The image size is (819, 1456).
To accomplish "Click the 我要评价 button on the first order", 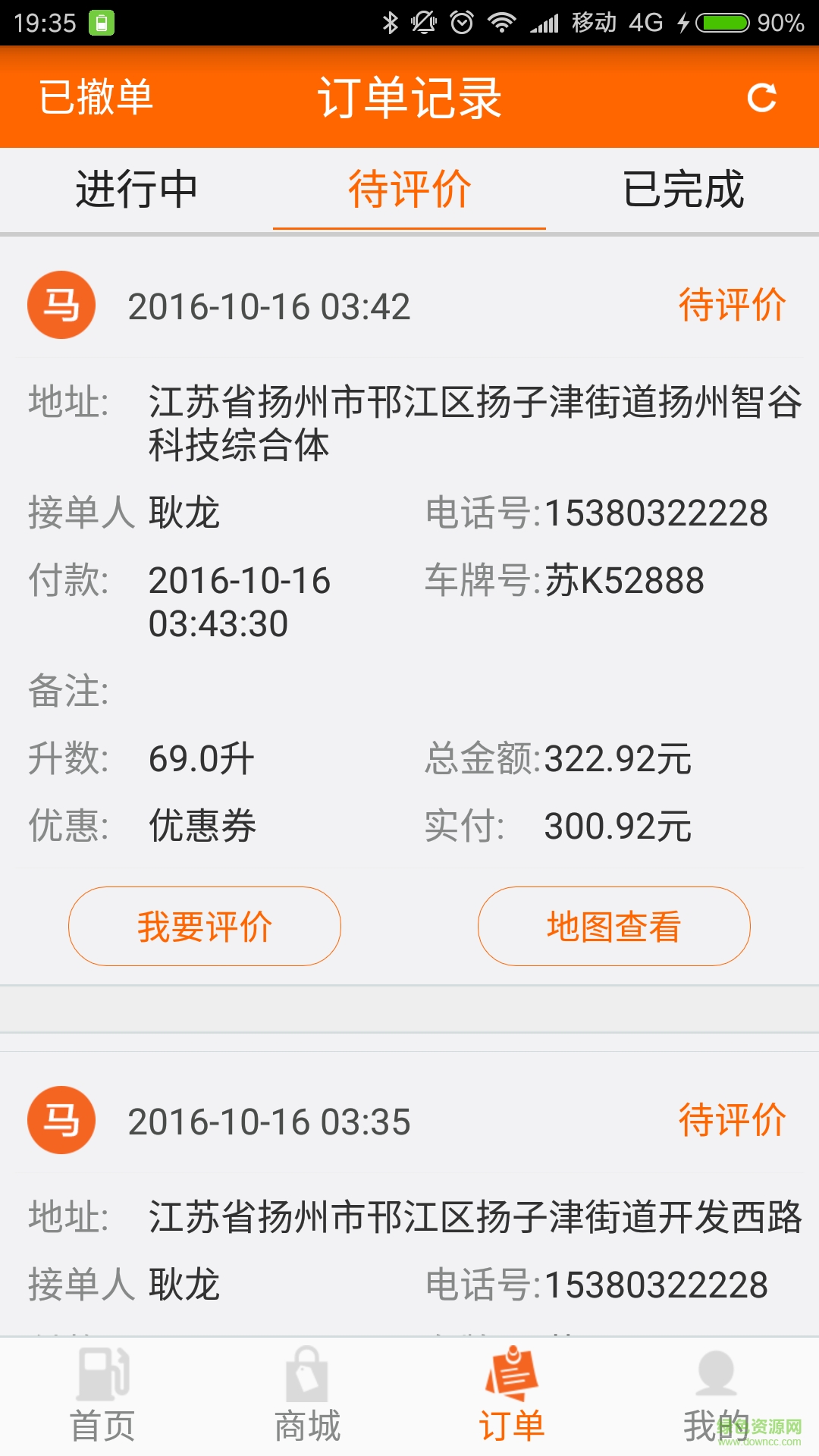I will pyautogui.click(x=205, y=926).
